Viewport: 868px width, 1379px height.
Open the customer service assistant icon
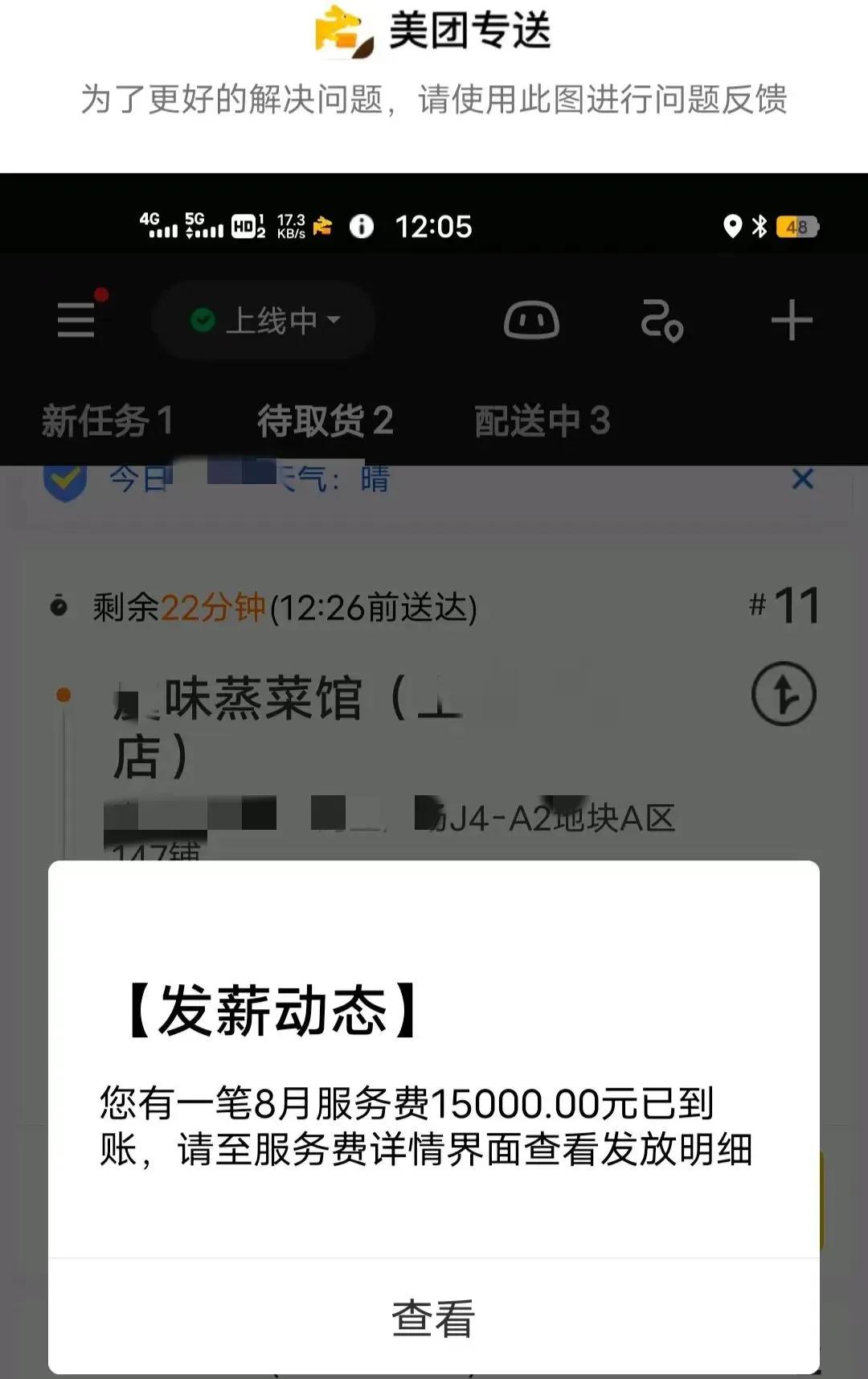tap(532, 319)
